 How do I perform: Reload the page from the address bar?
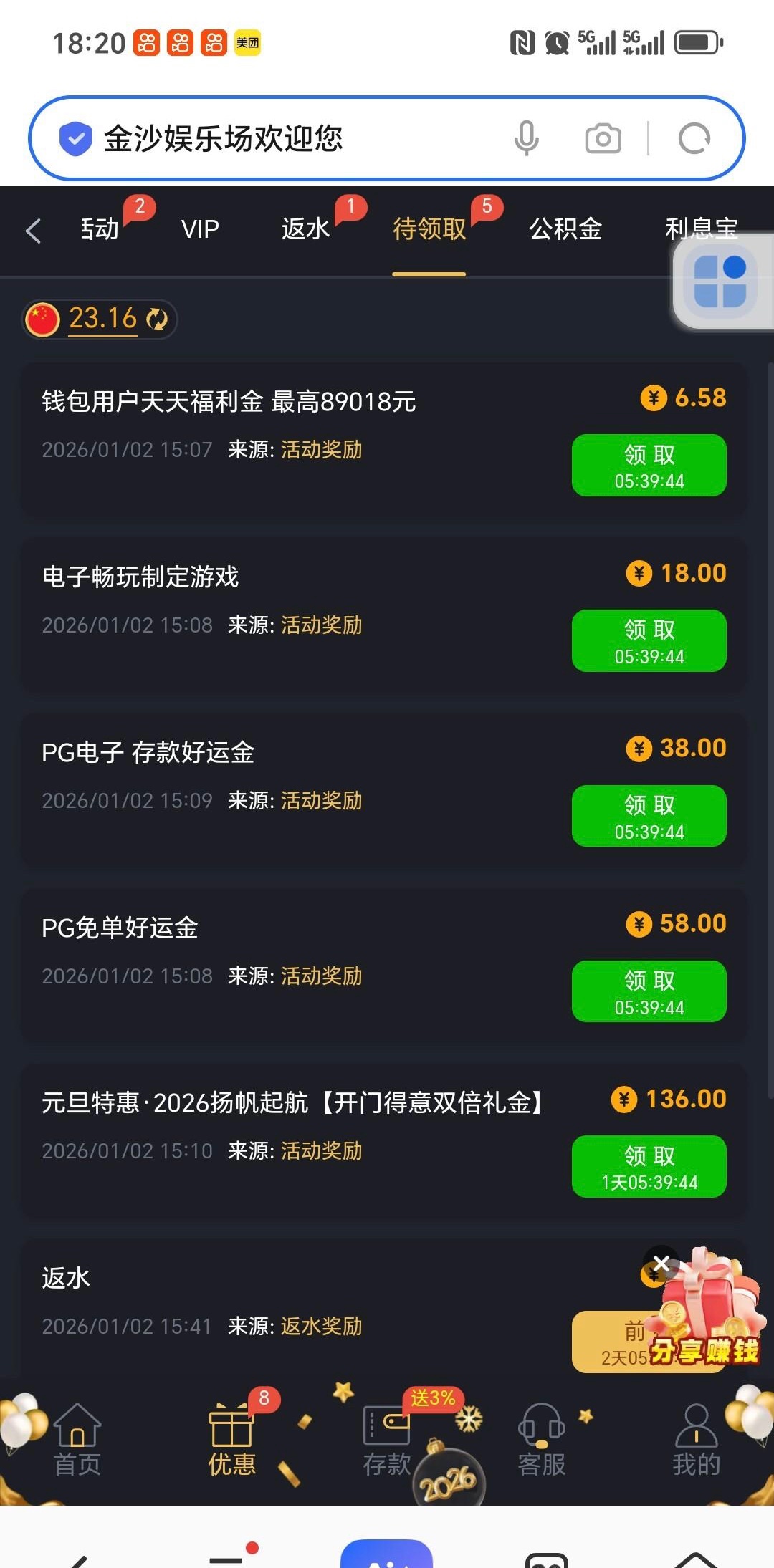coord(694,138)
